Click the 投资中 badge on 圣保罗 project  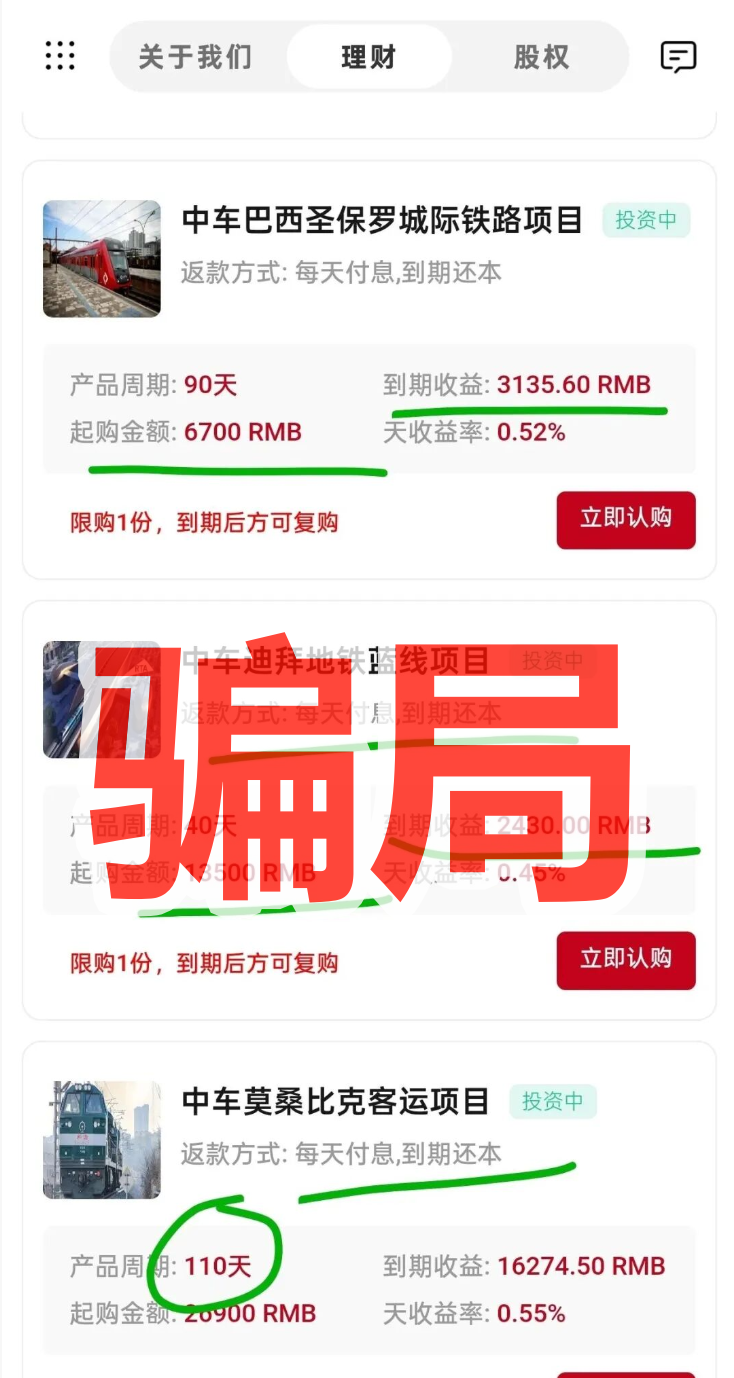(646, 220)
